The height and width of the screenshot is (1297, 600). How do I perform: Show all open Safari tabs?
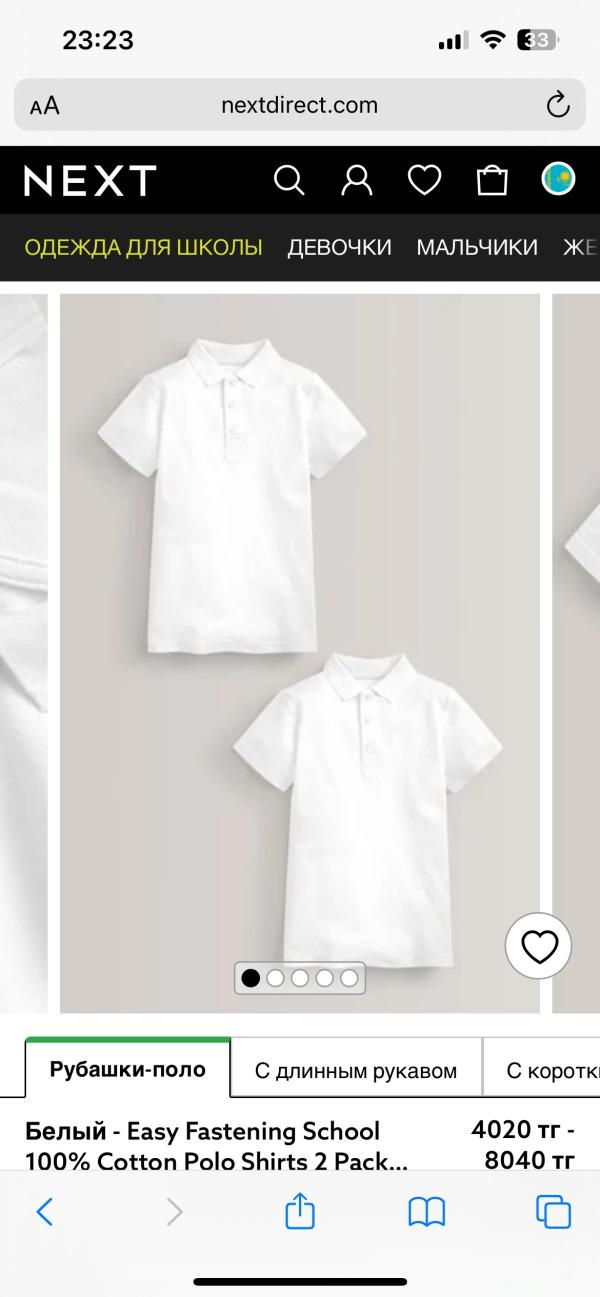(554, 1212)
